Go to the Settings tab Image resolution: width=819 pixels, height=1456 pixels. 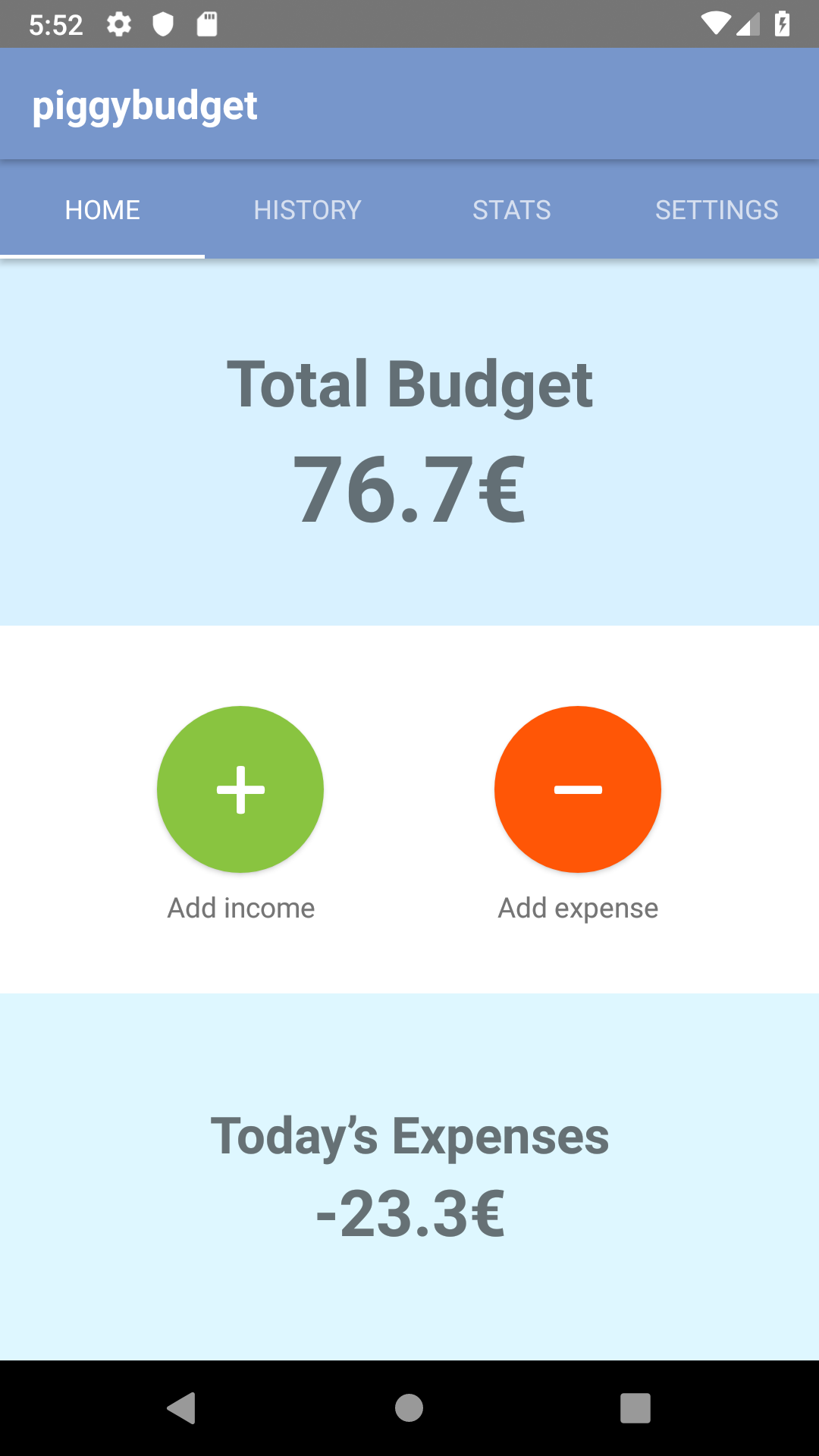(x=717, y=210)
